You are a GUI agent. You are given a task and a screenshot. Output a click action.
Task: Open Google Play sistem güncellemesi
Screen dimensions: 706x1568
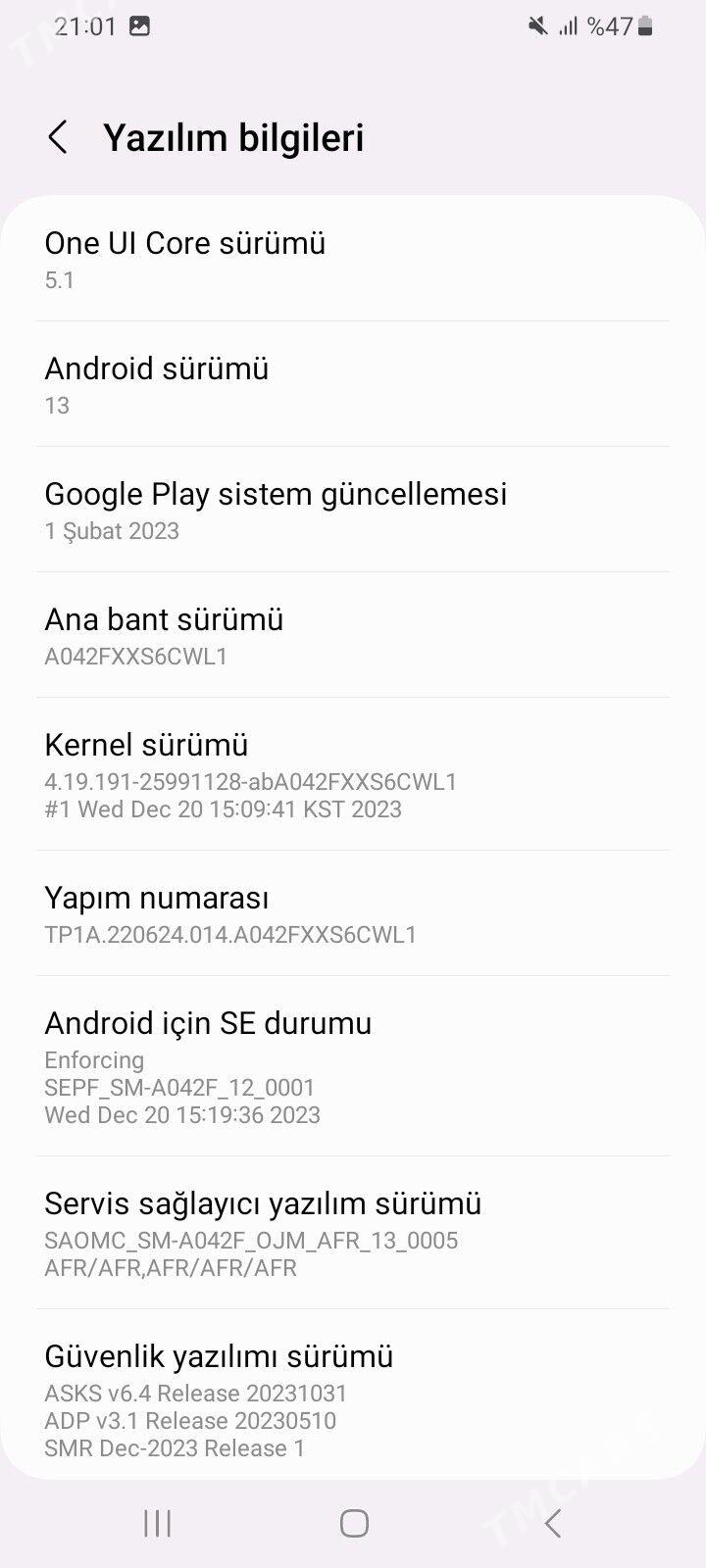(353, 510)
